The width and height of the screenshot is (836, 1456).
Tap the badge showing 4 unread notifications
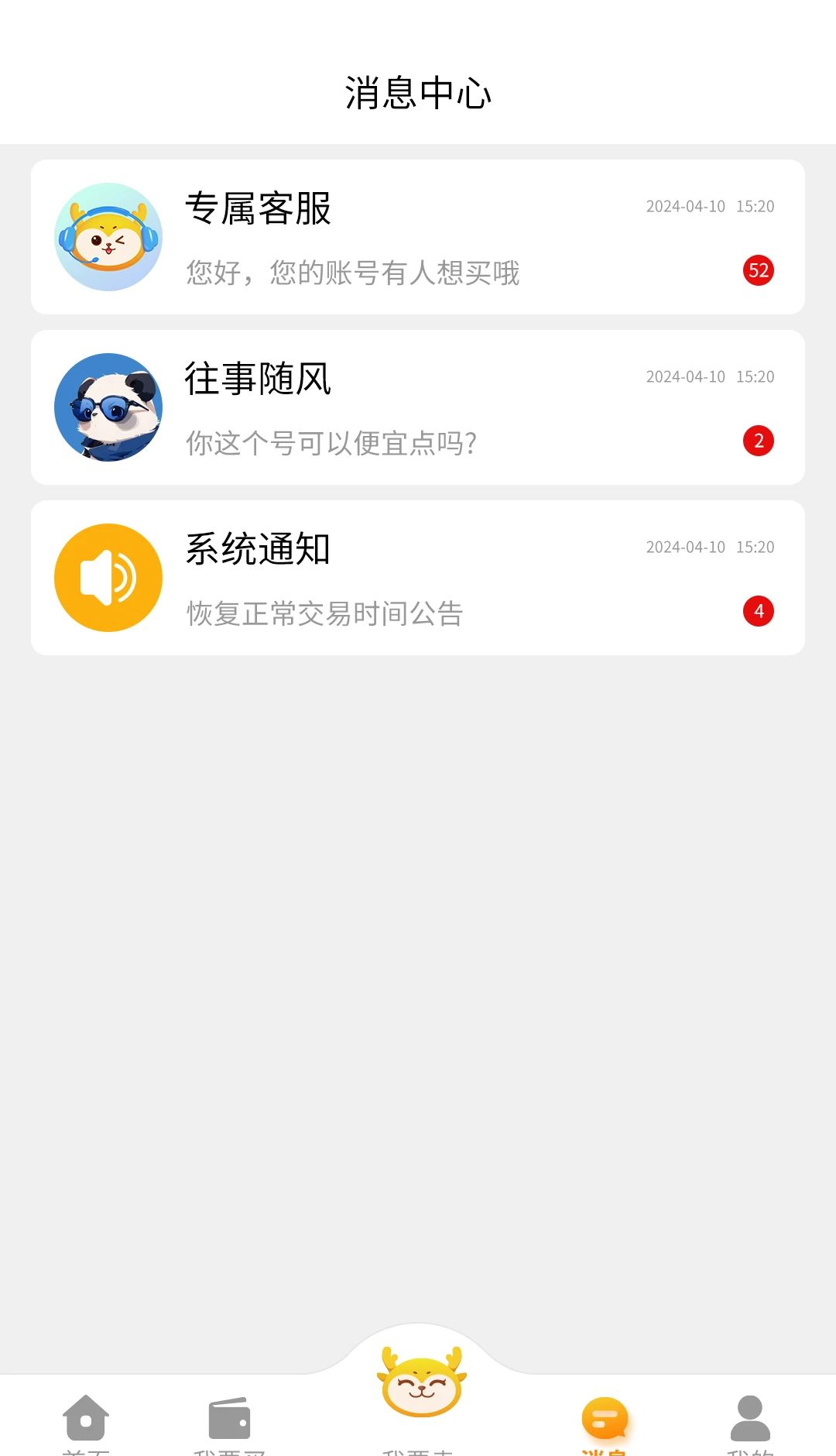(759, 611)
